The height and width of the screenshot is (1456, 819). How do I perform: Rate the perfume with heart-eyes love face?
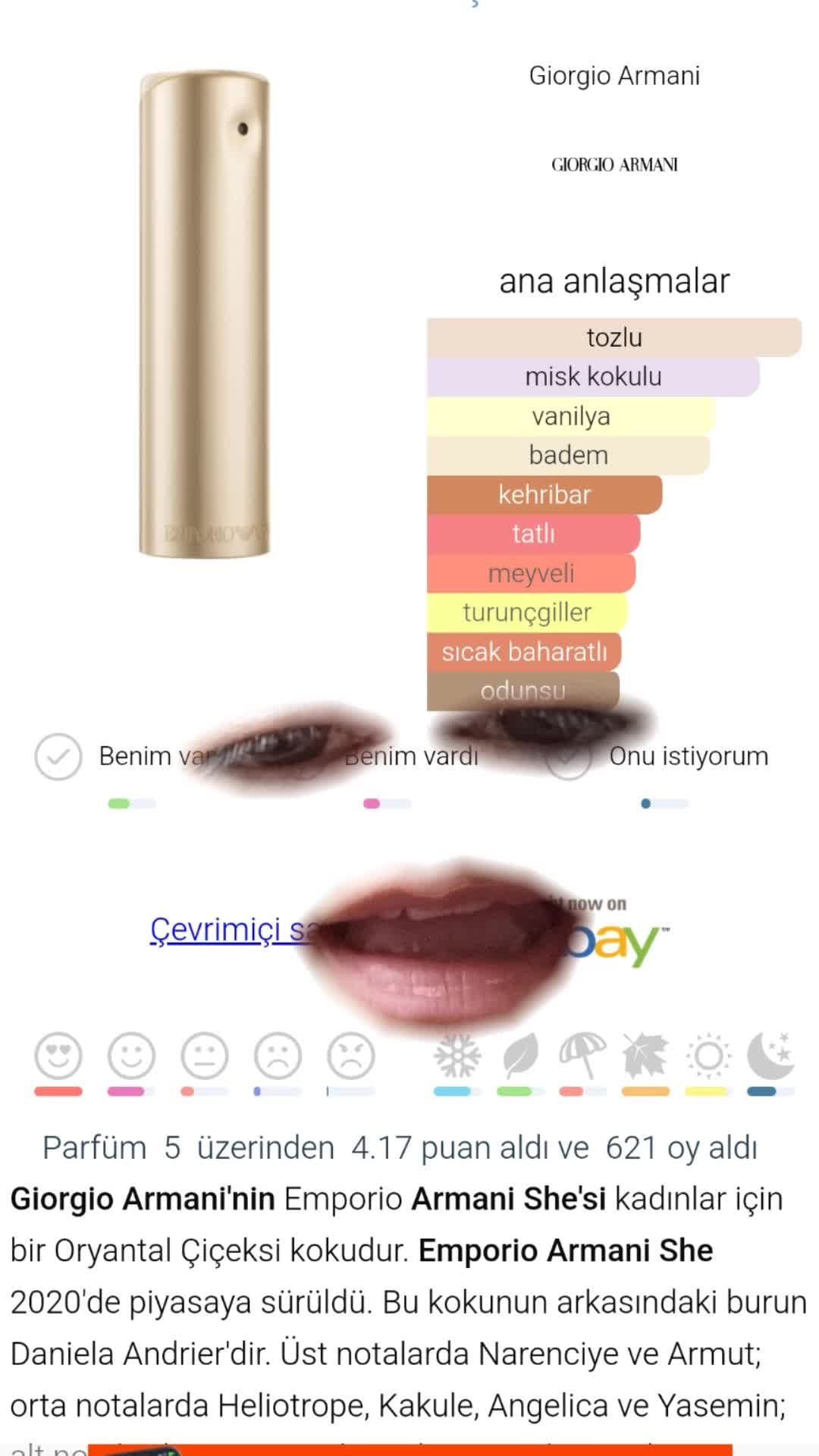58,1056
